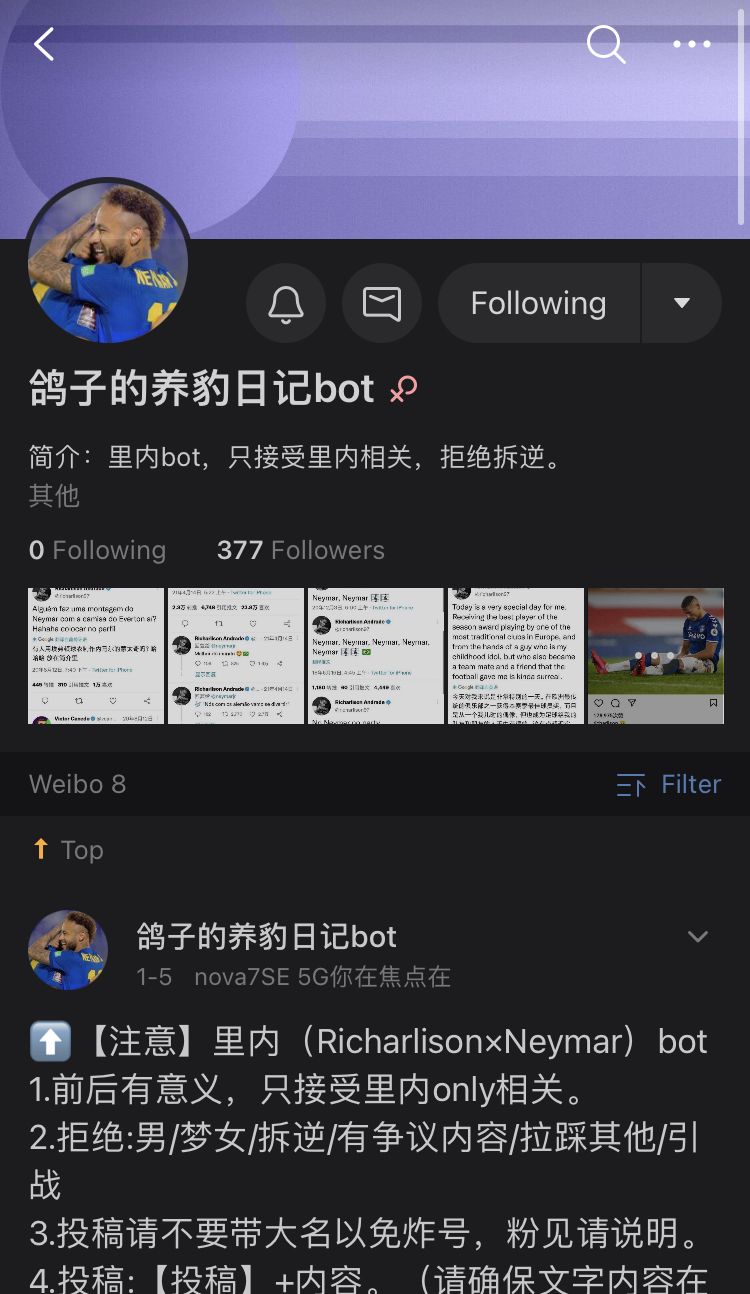Screen dimensions: 750x1294
Task: Open the photo of player sitting on pitch
Action: tap(655, 656)
